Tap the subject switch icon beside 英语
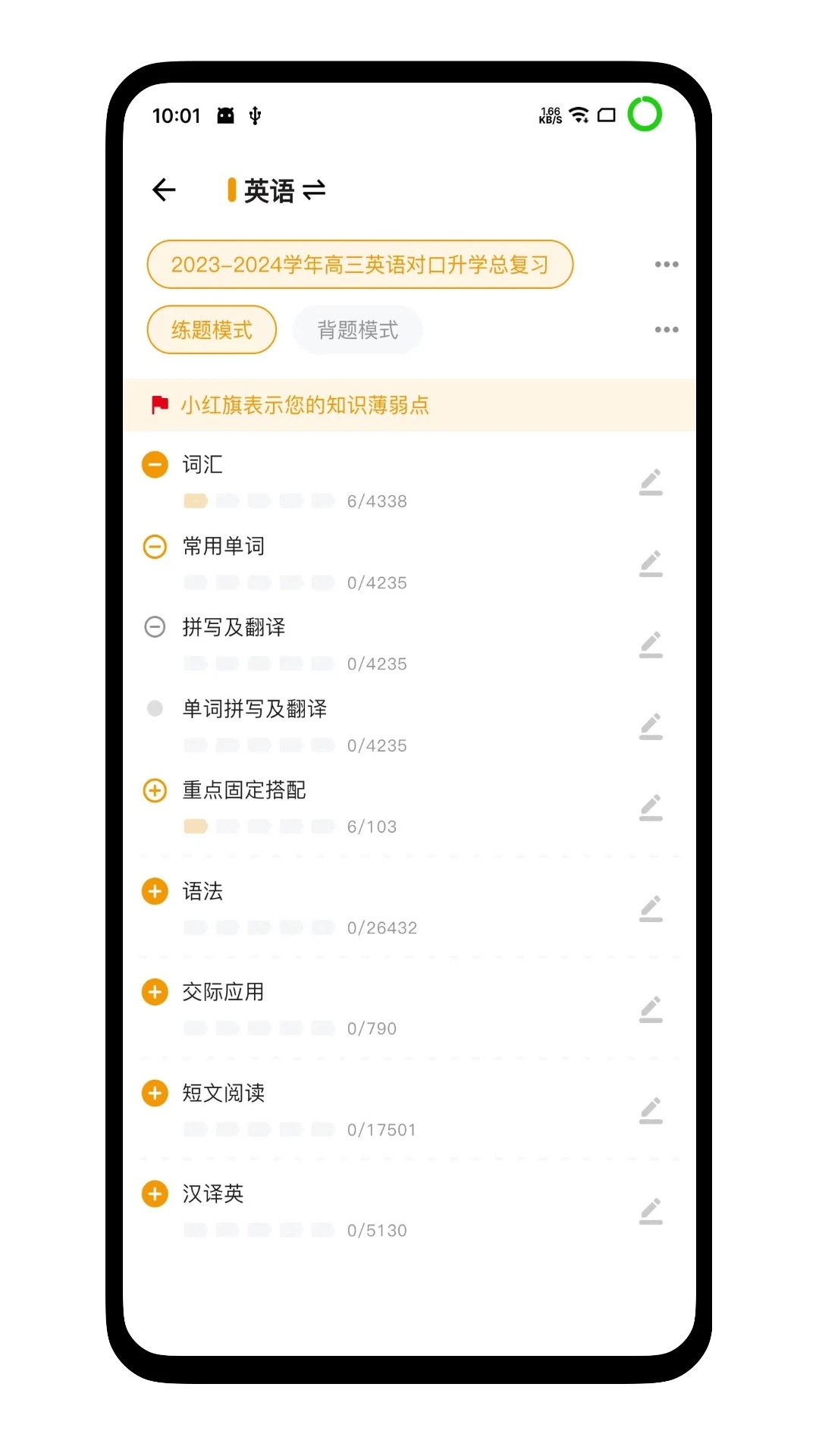This screenshot has height=1456, width=819. 314,190
